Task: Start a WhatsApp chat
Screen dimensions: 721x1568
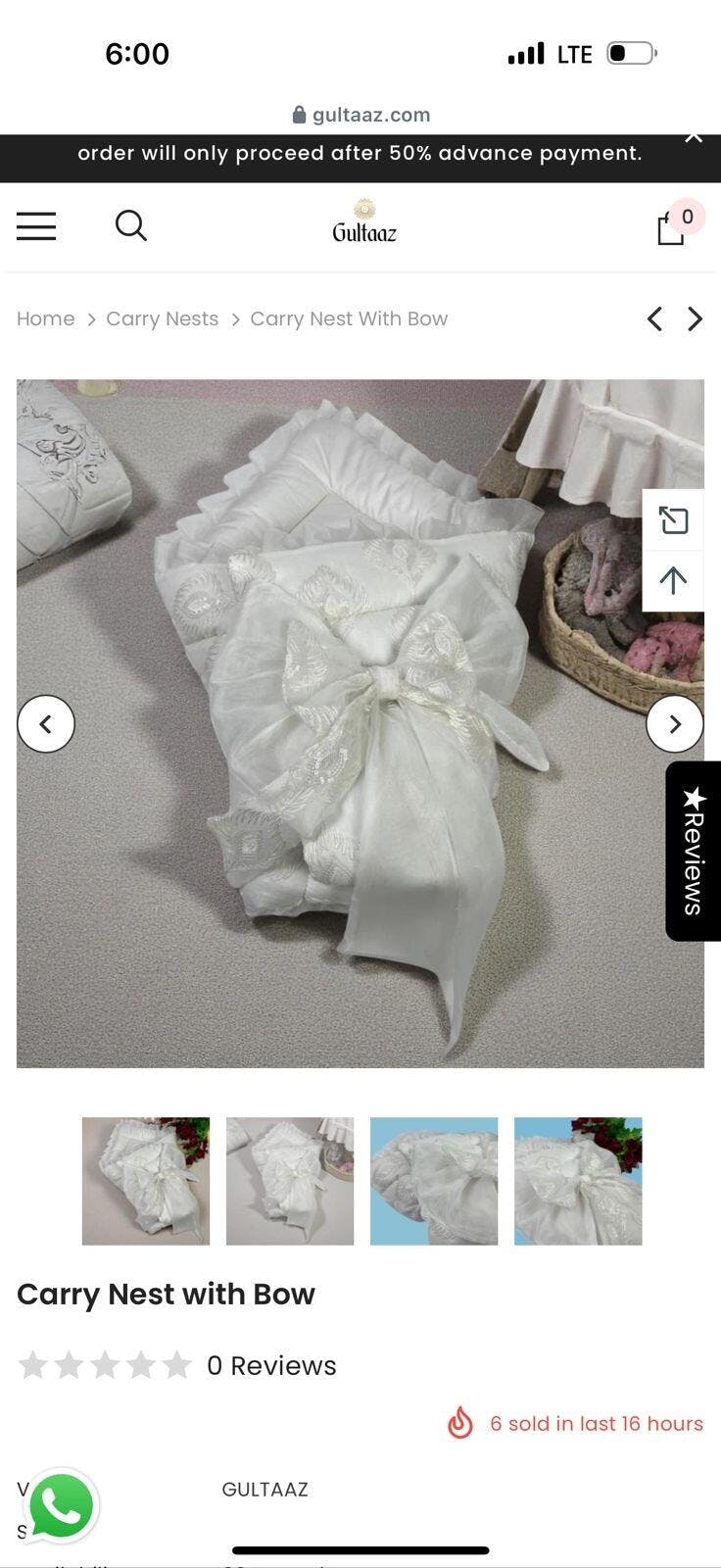Action: (61, 1506)
